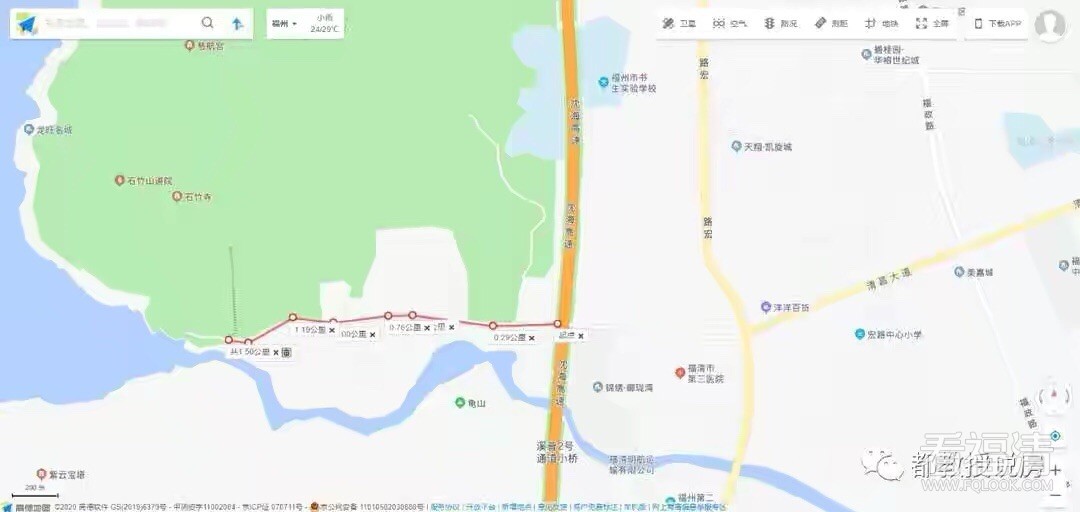Image resolution: width=1080 pixels, height=512 pixels.
Task: Expand the 福州 city dropdown
Action: (x=285, y=23)
